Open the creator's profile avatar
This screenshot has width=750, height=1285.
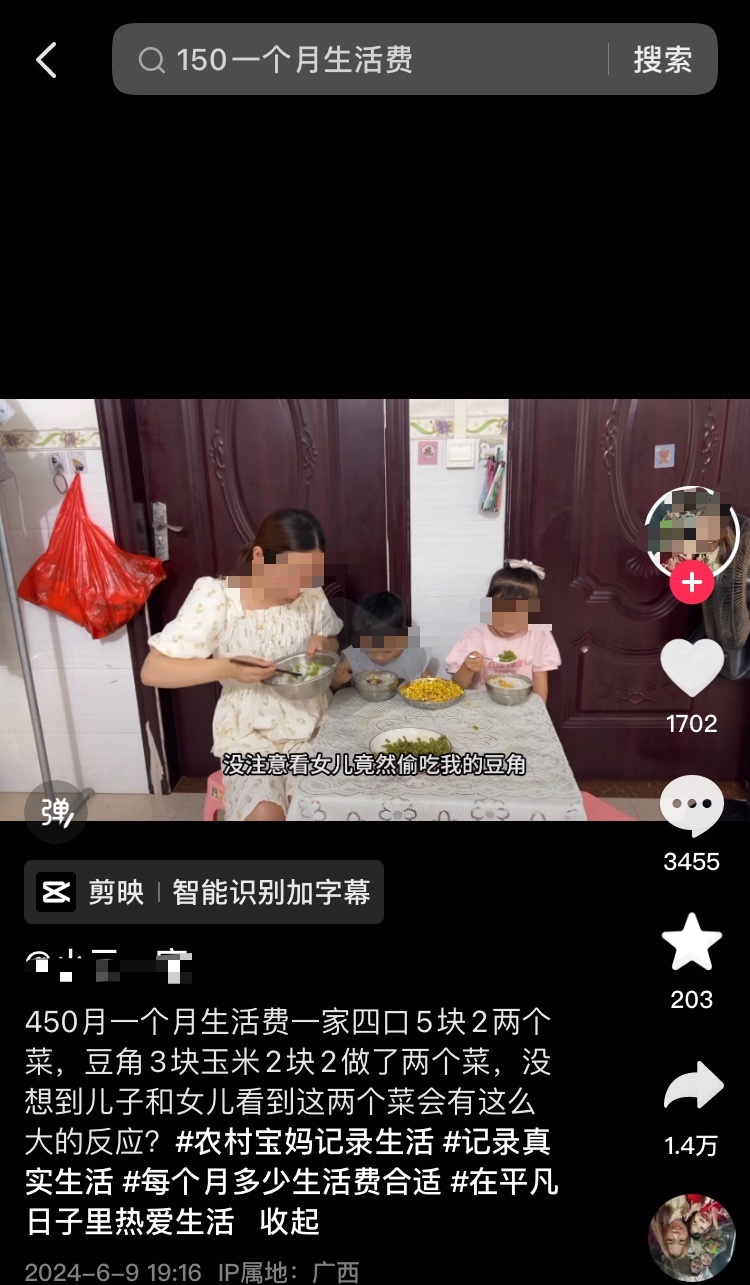[x=691, y=533]
